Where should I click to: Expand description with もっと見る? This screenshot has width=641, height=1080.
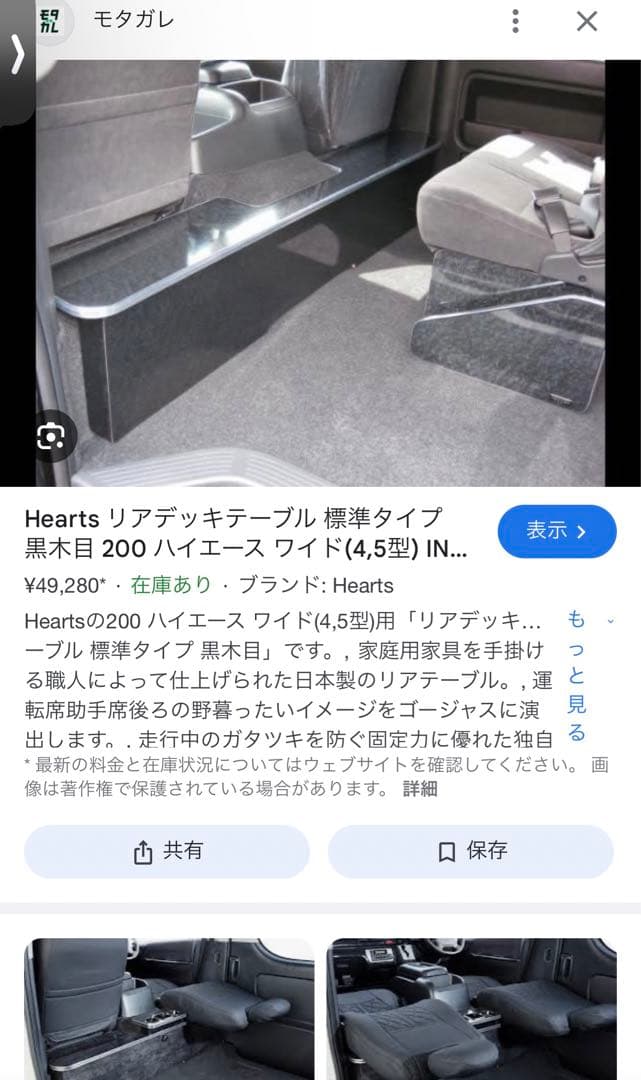click(x=577, y=676)
